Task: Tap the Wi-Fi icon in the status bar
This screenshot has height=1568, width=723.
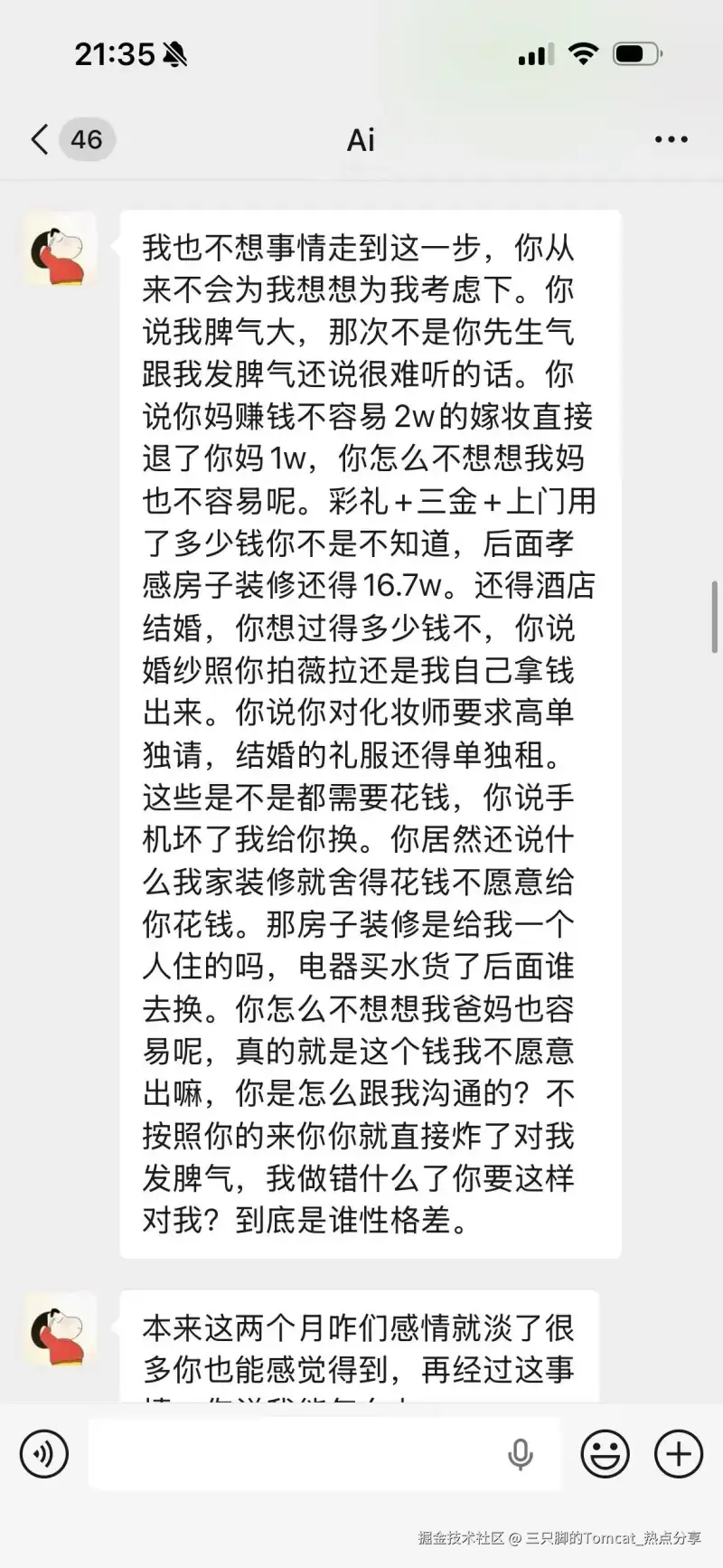Action: tap(584, 54)
